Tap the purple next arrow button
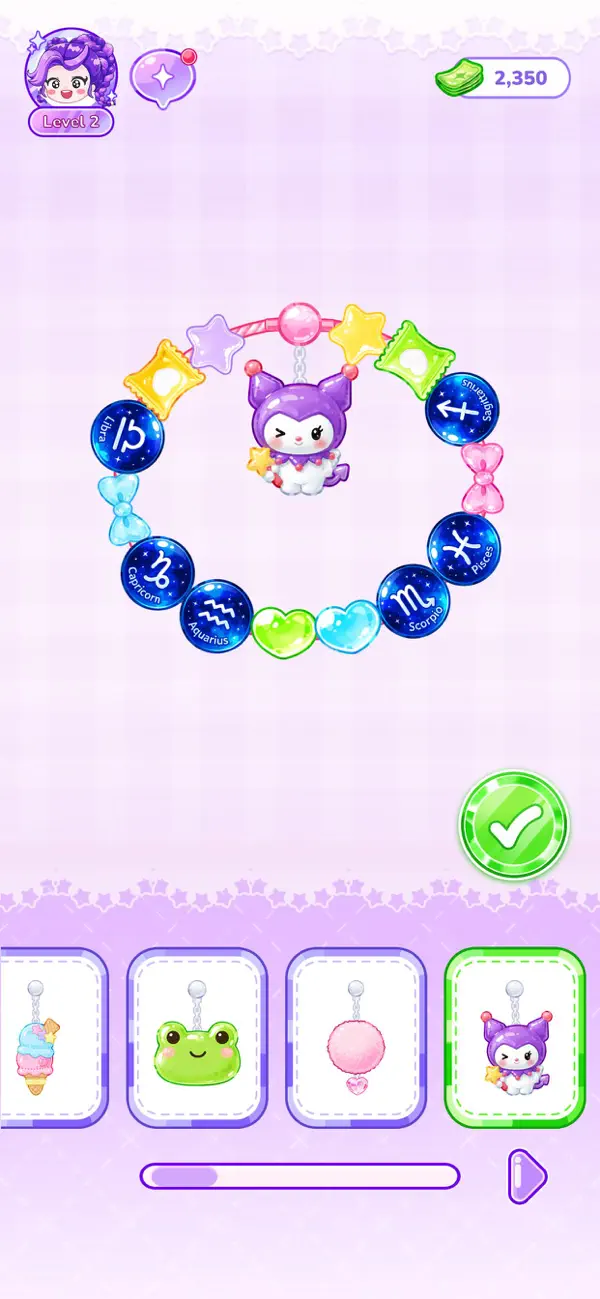This screenshot has width=600, height=1299. (x=528, y=1176)
